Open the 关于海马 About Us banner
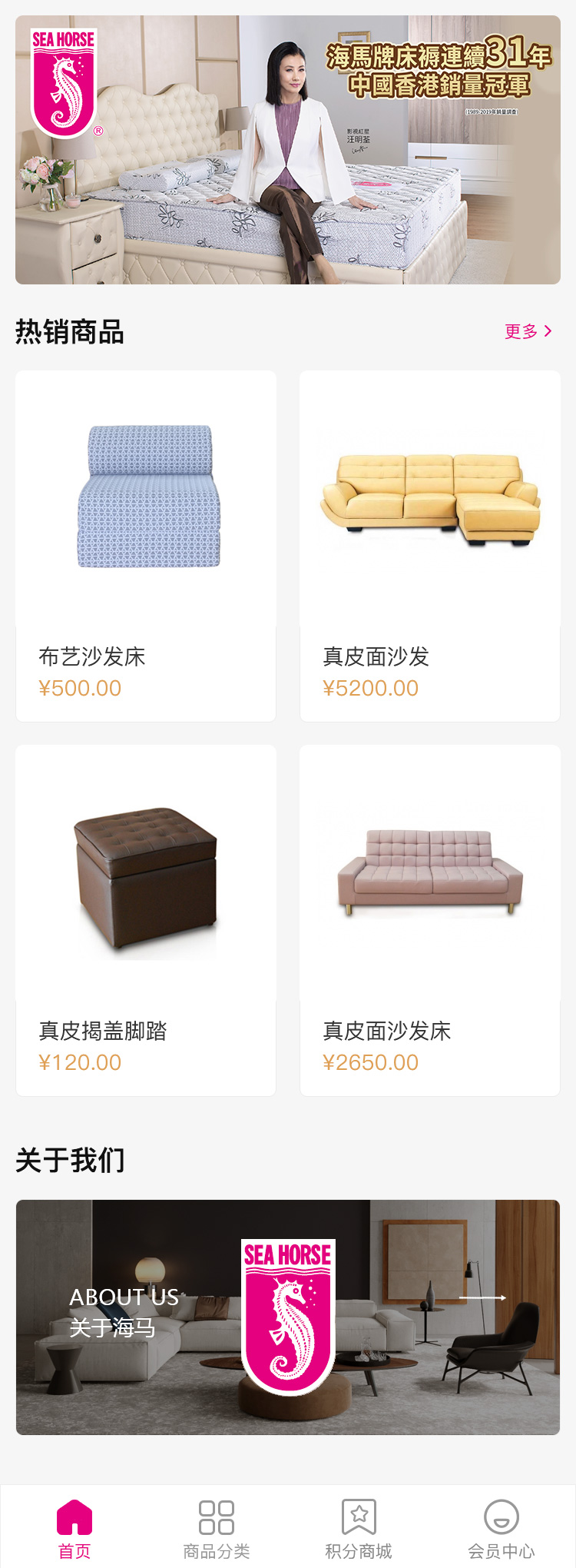The height and width of the screenshot is (1568, 576). 288,1317
